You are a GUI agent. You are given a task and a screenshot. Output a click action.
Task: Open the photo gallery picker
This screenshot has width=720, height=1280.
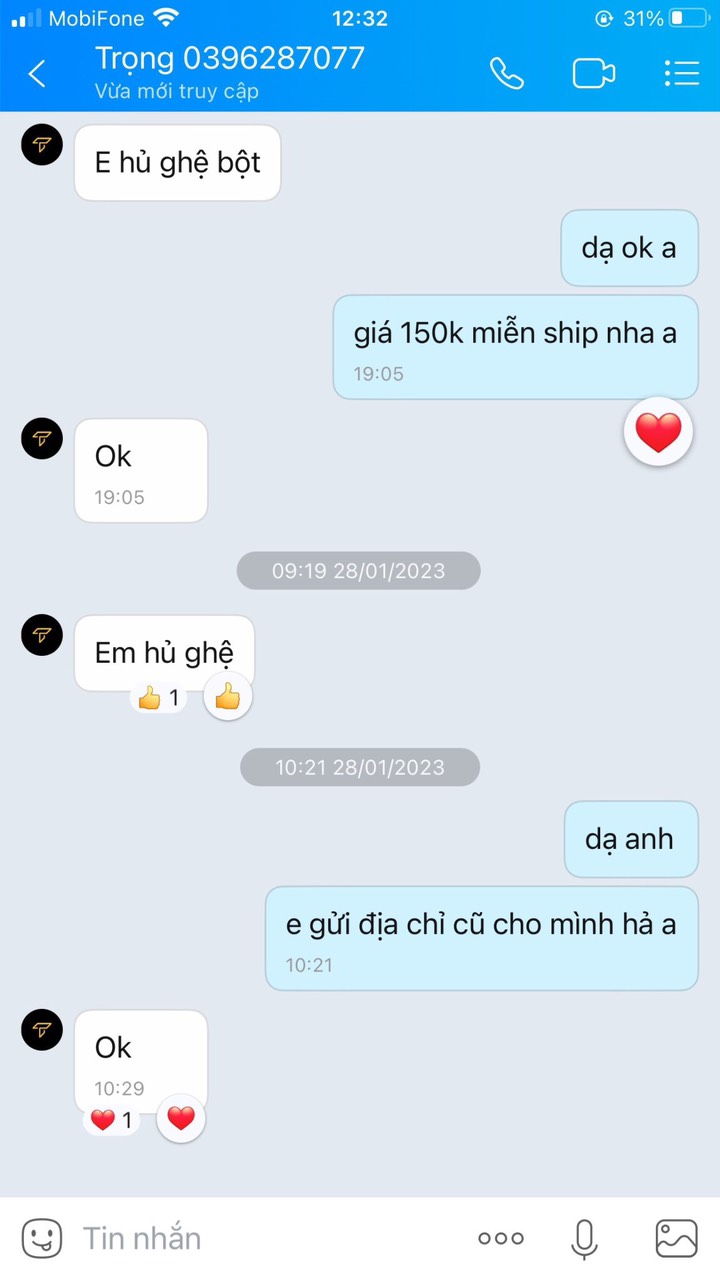(677, 1238)
